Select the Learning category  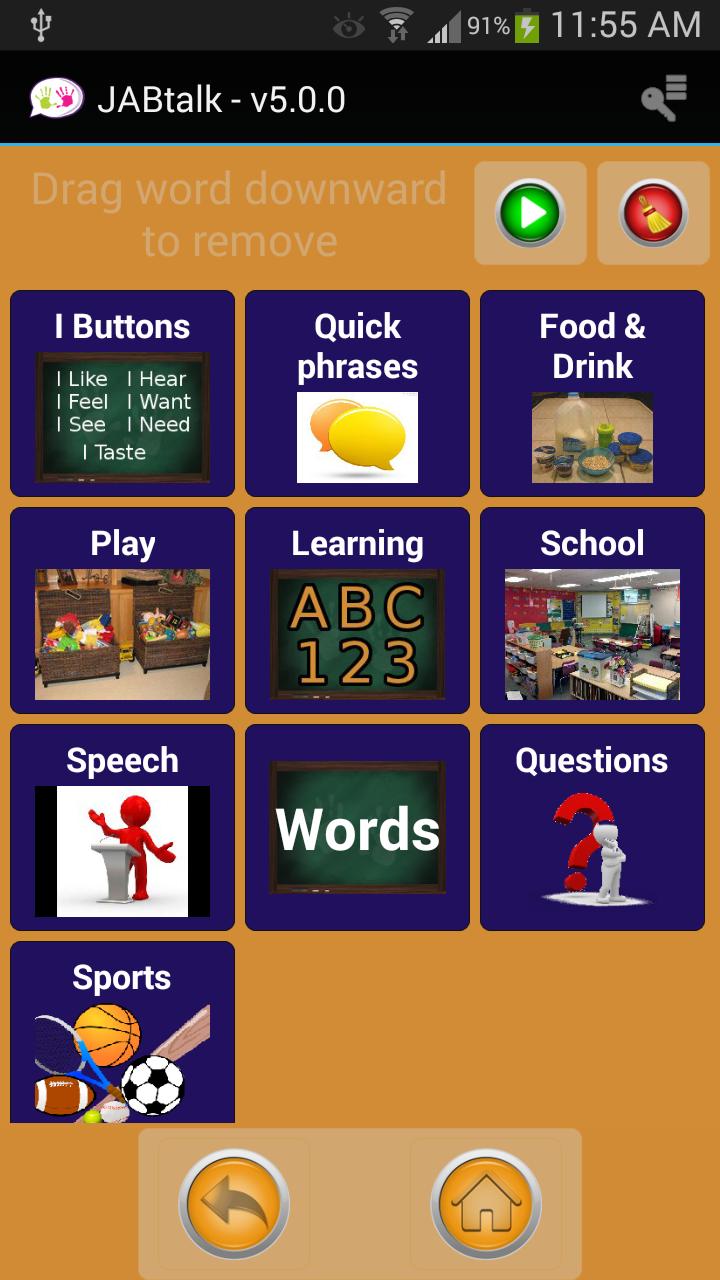pos(357,610)
